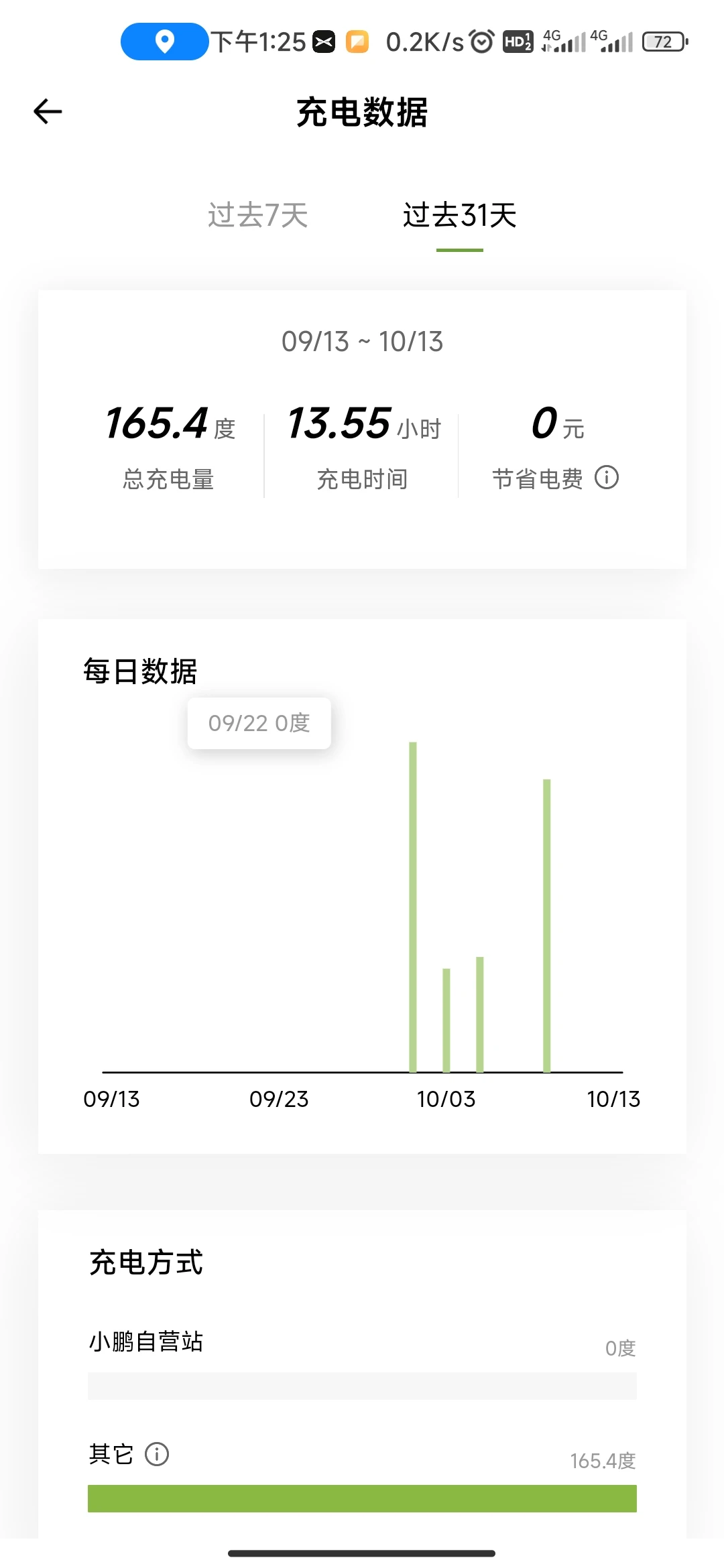
Task: Select the 过去31天 tab
Action: click(x=459, y=216)
